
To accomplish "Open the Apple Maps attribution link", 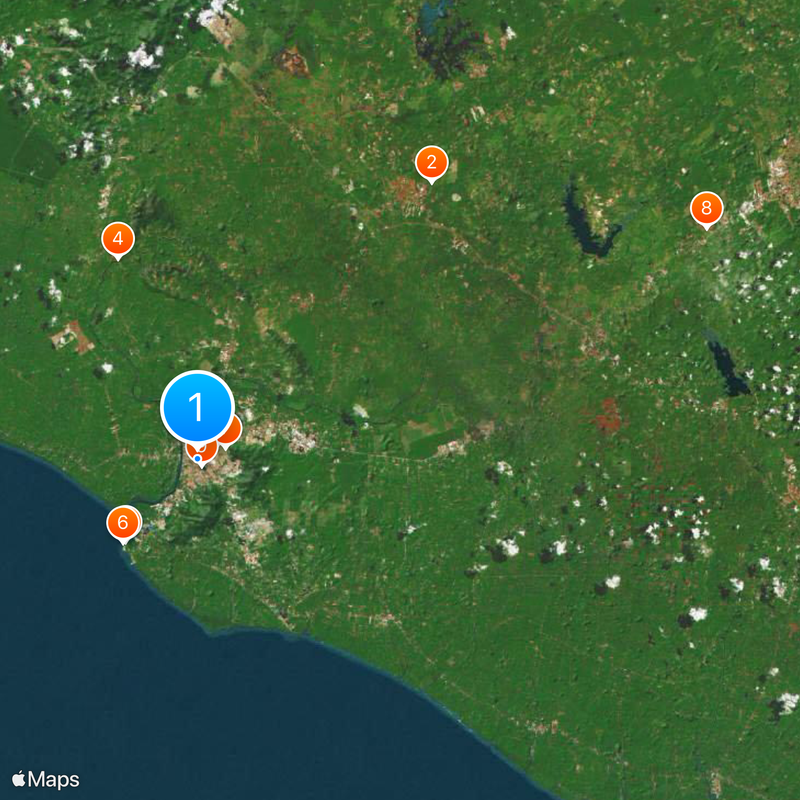I will (x=46, y=779).
